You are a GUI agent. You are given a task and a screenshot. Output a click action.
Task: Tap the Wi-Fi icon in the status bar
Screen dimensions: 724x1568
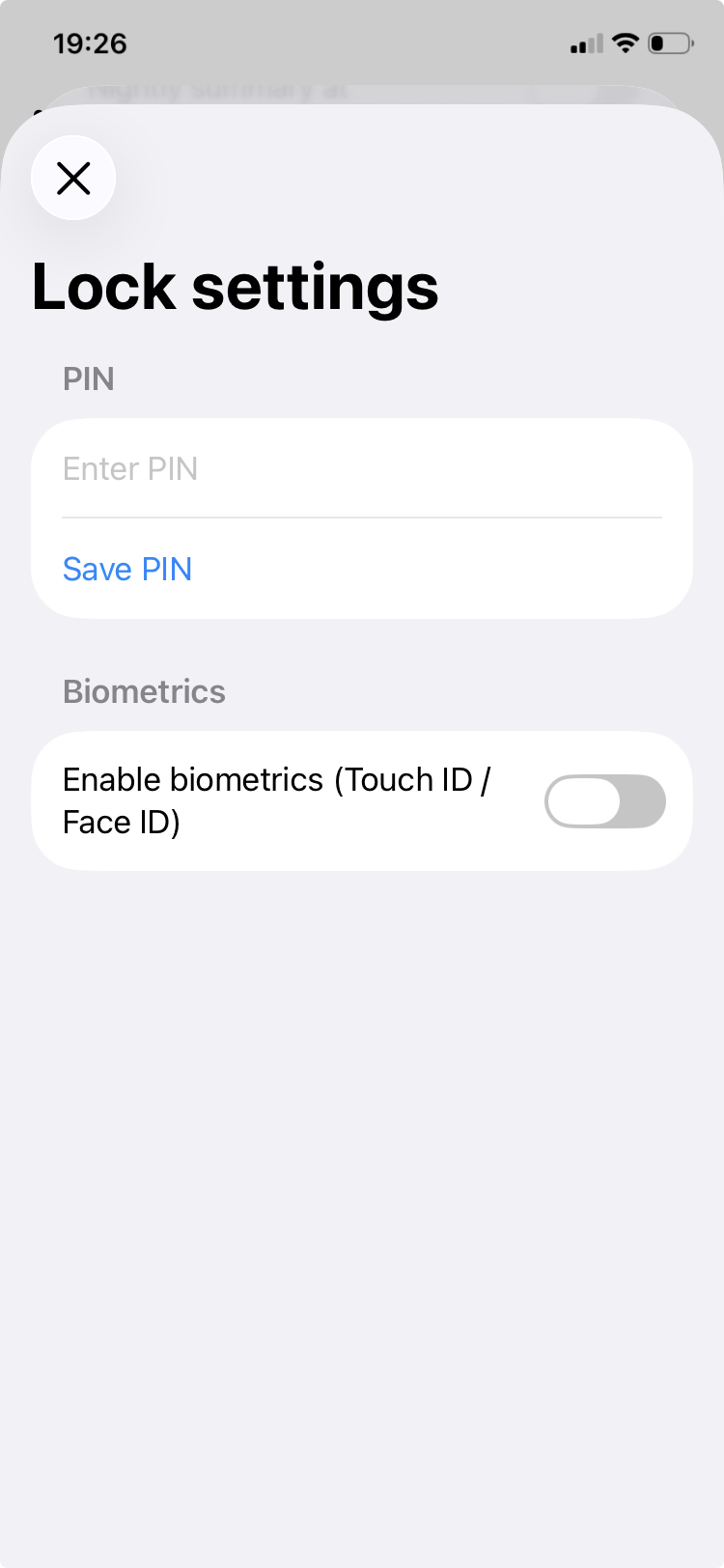pos(625,42)
